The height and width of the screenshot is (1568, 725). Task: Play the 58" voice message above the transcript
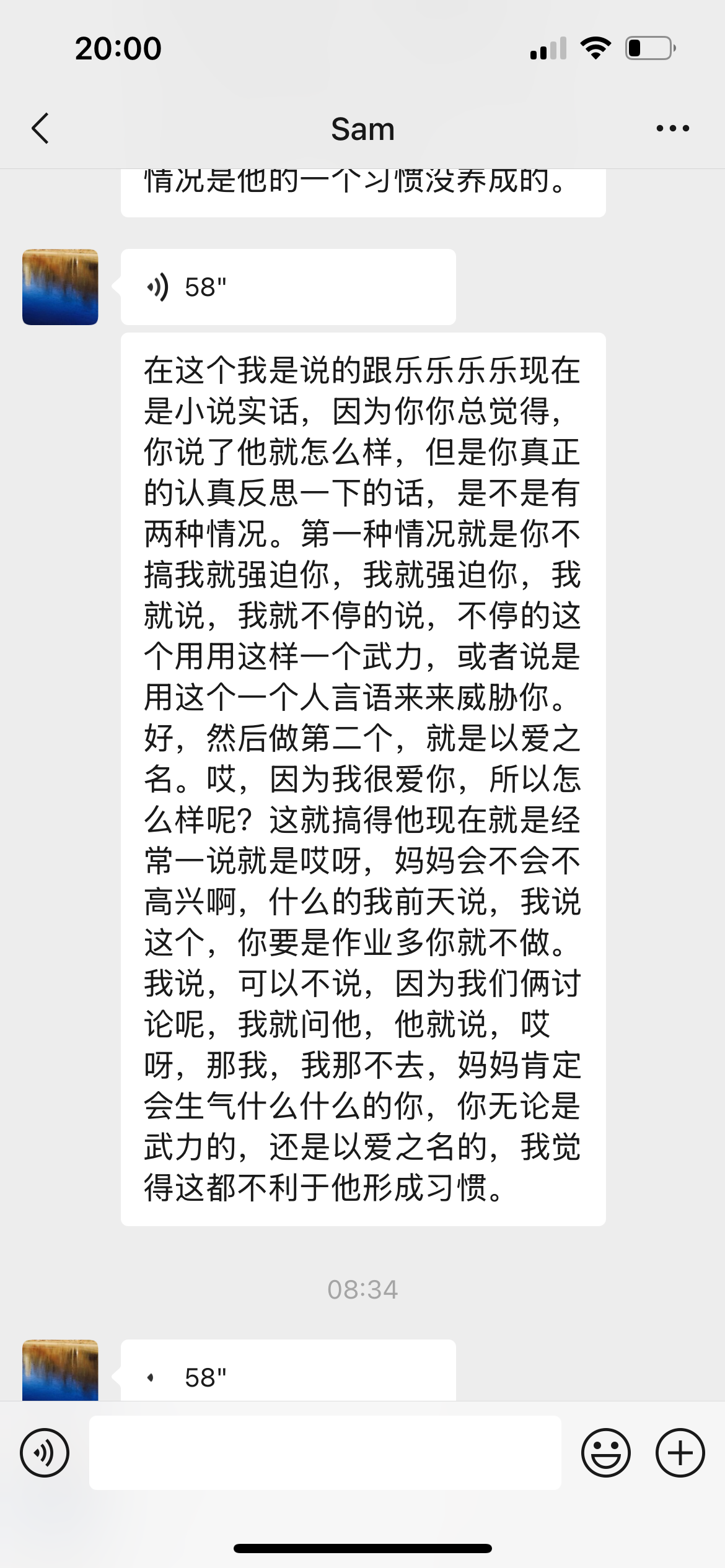288,287
